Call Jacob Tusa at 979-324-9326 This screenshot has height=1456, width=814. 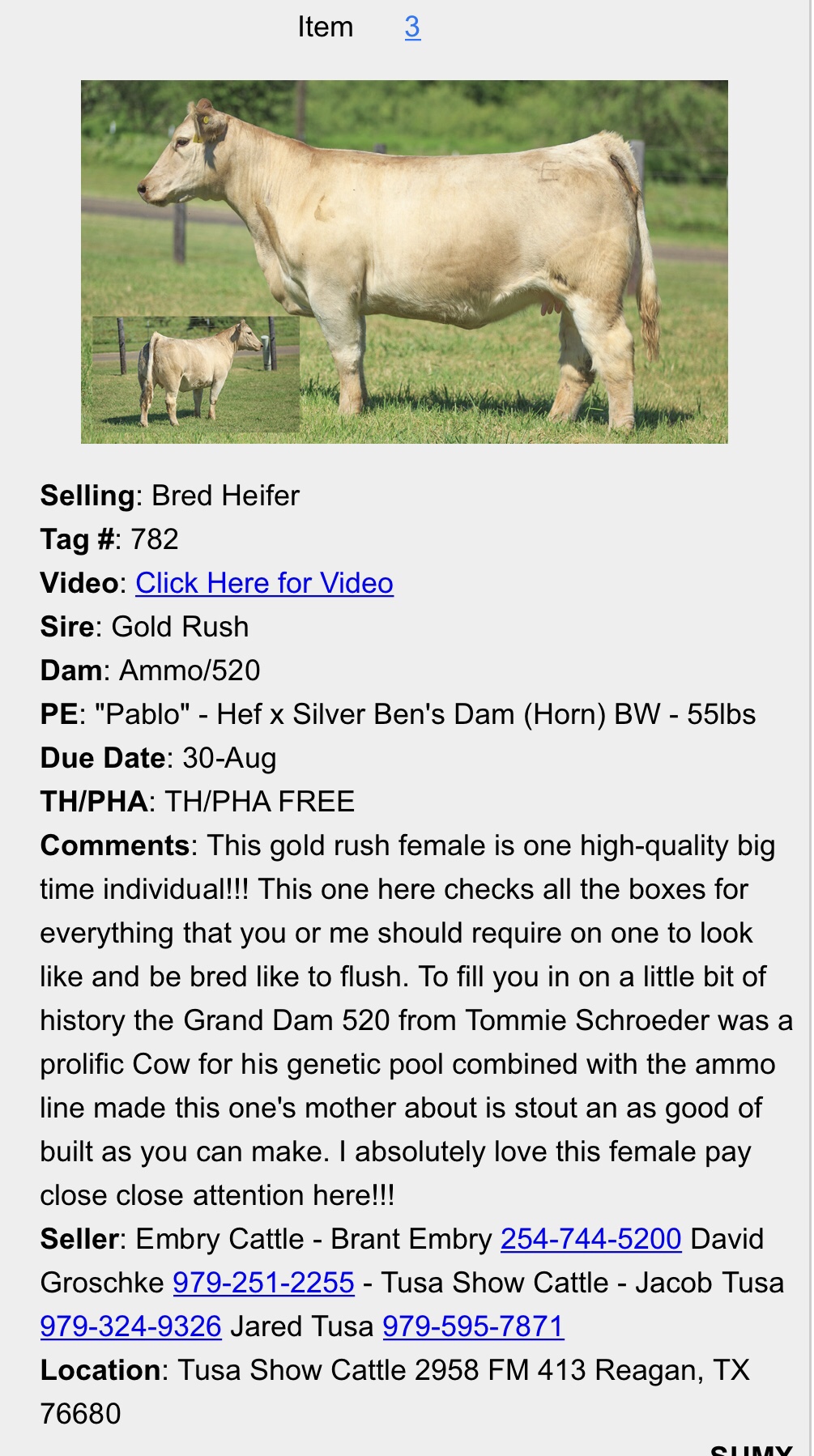[x=130, y=1326]
